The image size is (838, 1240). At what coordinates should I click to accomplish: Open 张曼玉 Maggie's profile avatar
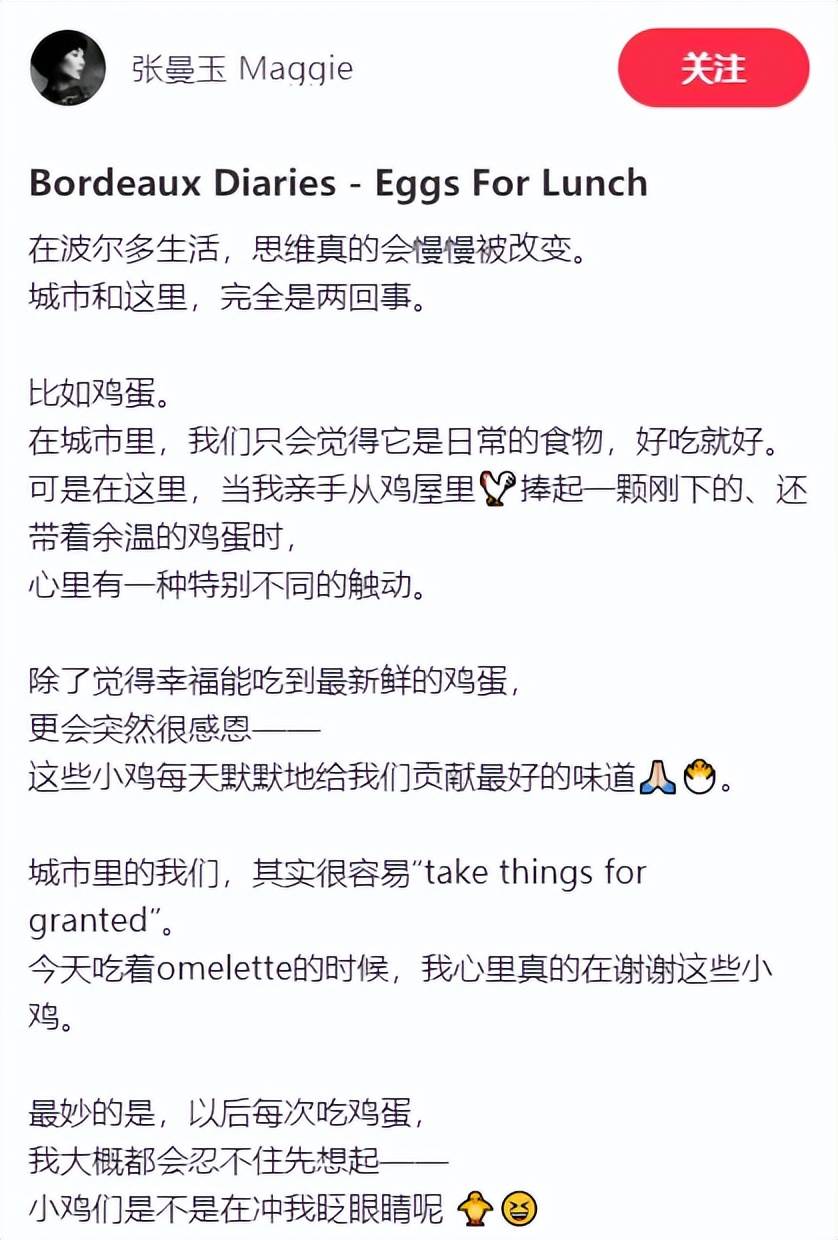[68, 68]
